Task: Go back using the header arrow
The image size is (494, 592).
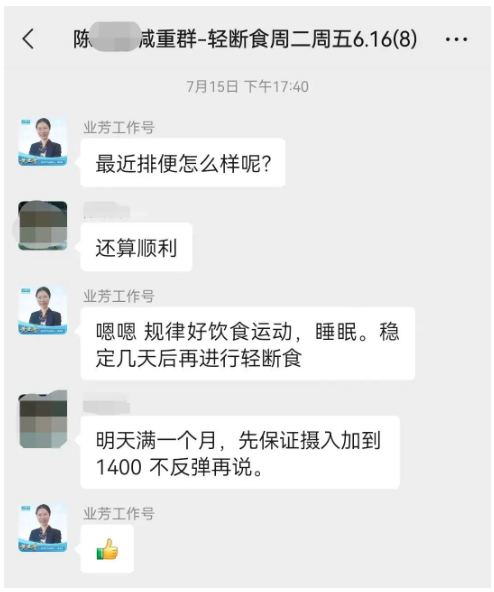Action: pyautogui.click(x=28, y=39)
